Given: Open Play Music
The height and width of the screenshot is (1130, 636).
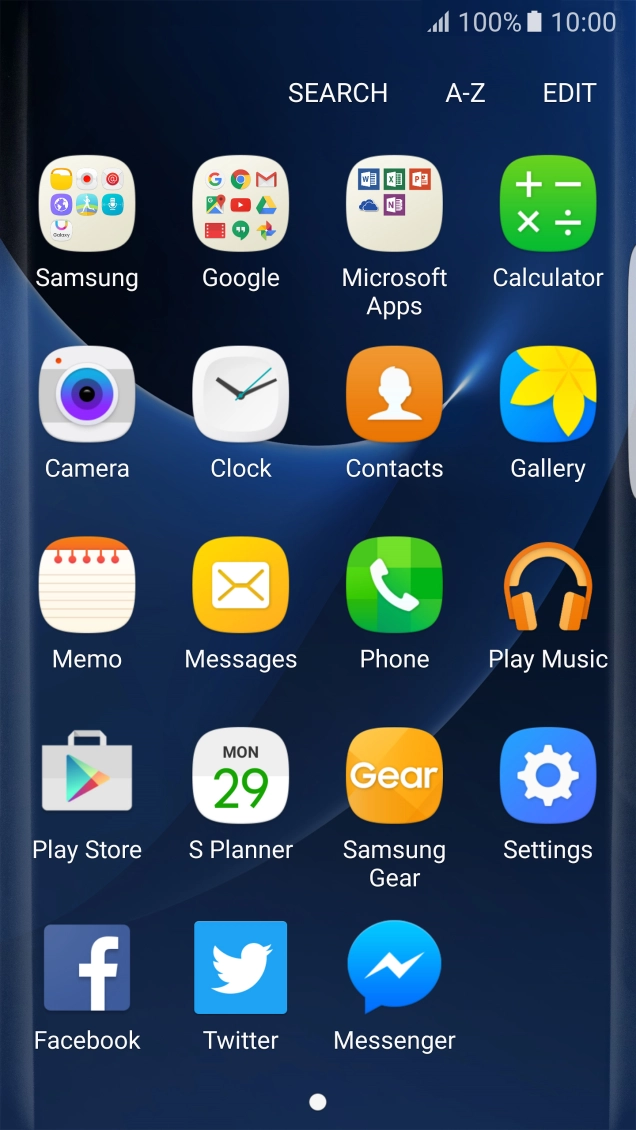Looking at the screenshot, I should pos(548,586).
